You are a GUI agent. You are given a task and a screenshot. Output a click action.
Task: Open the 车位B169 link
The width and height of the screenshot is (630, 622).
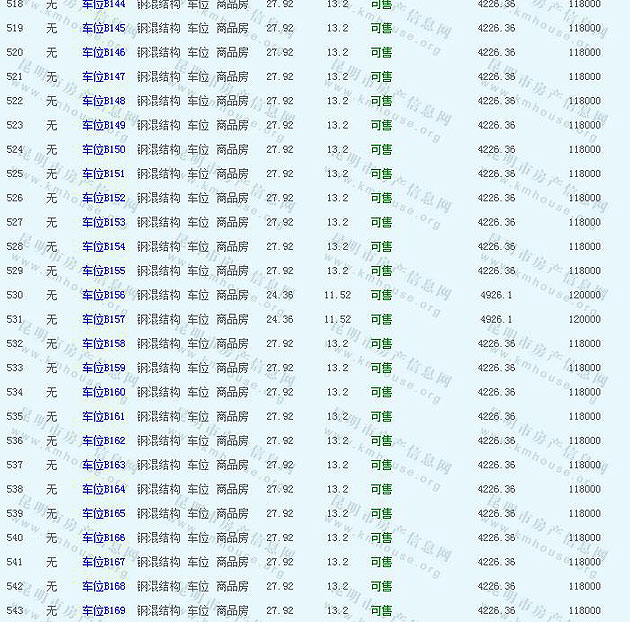pyautogui.click(x=104, y=611)
